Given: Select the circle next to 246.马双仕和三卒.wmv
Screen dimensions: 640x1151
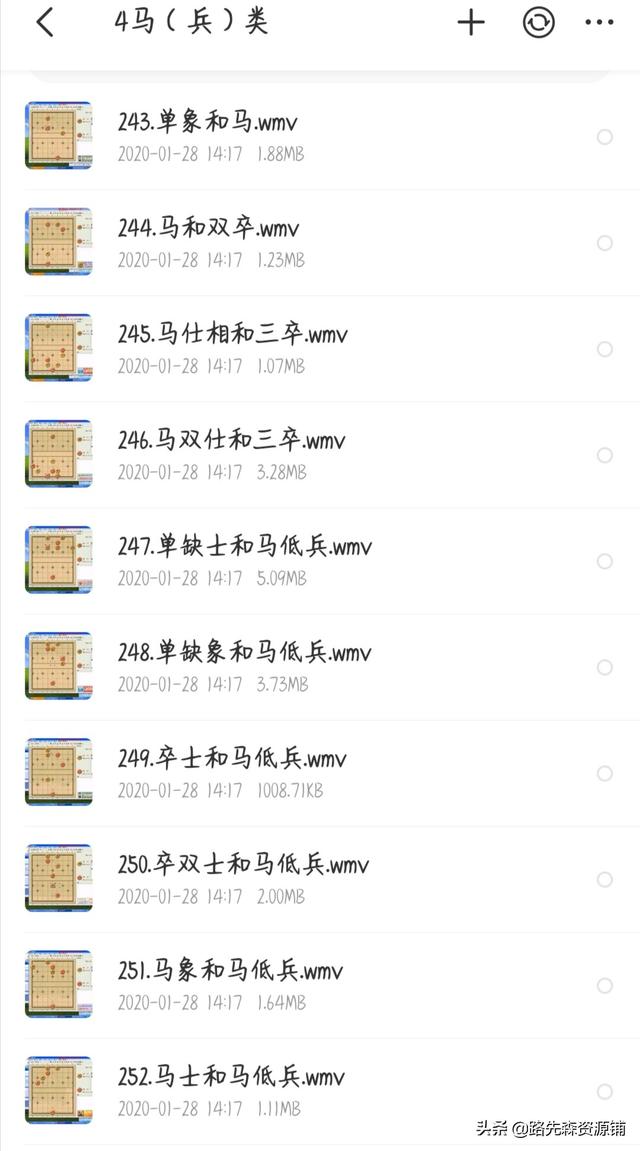Looking at the screenshot, I should [605, 455].
